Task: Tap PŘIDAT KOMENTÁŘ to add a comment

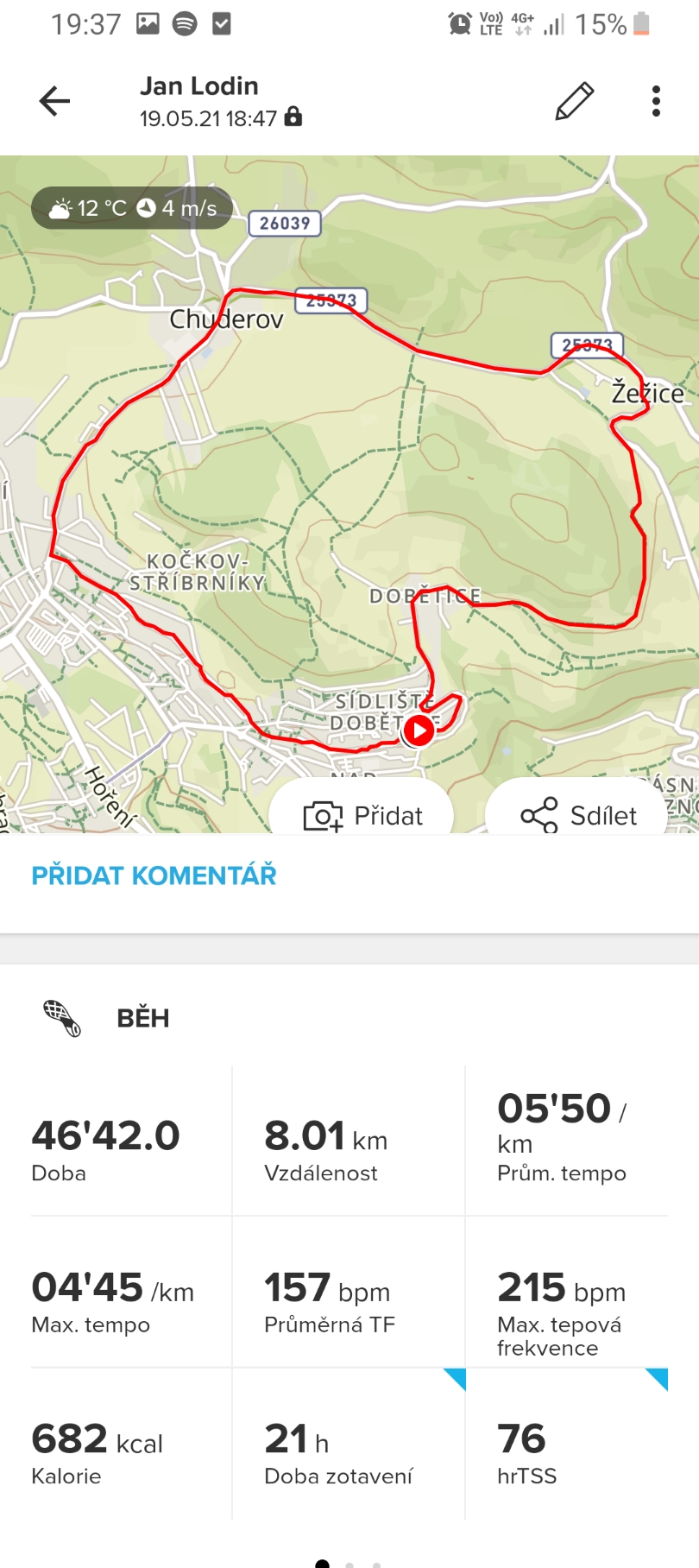Action: point(154,876)
